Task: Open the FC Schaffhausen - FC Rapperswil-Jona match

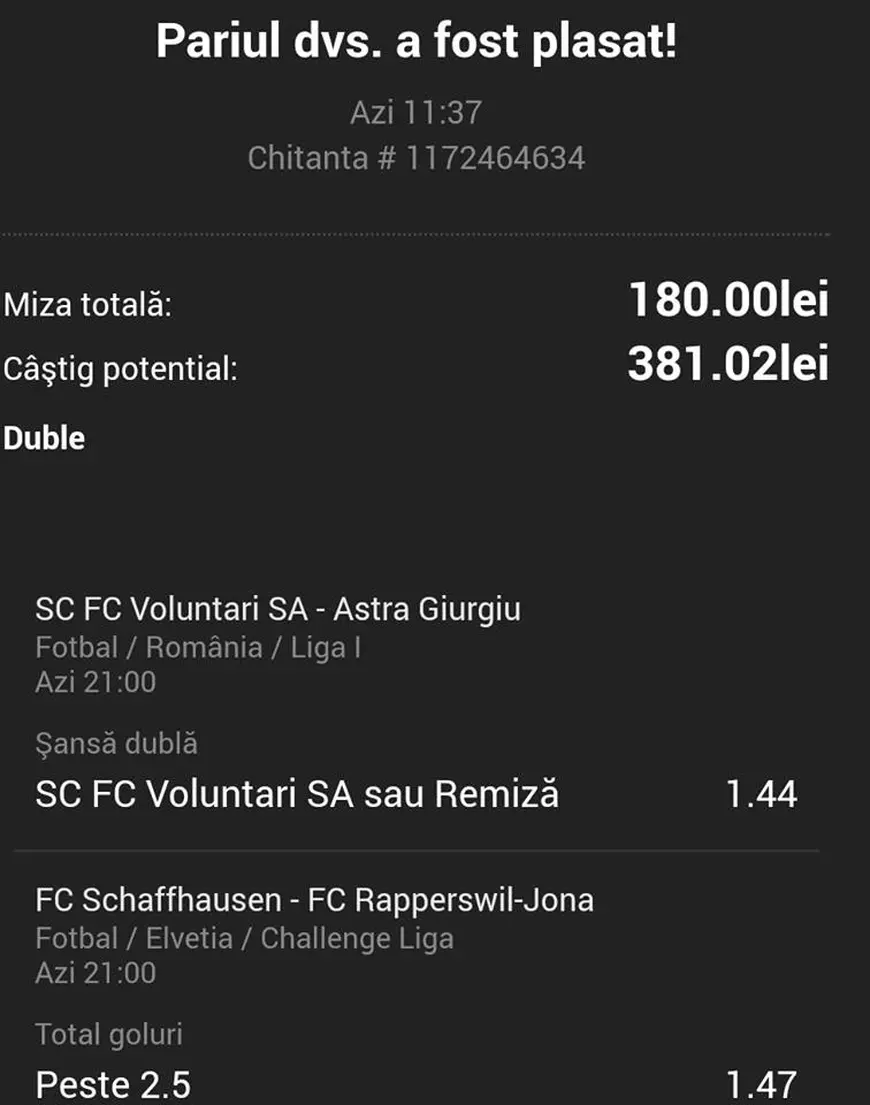Action: pyautogui.click(x=315, y=899)
